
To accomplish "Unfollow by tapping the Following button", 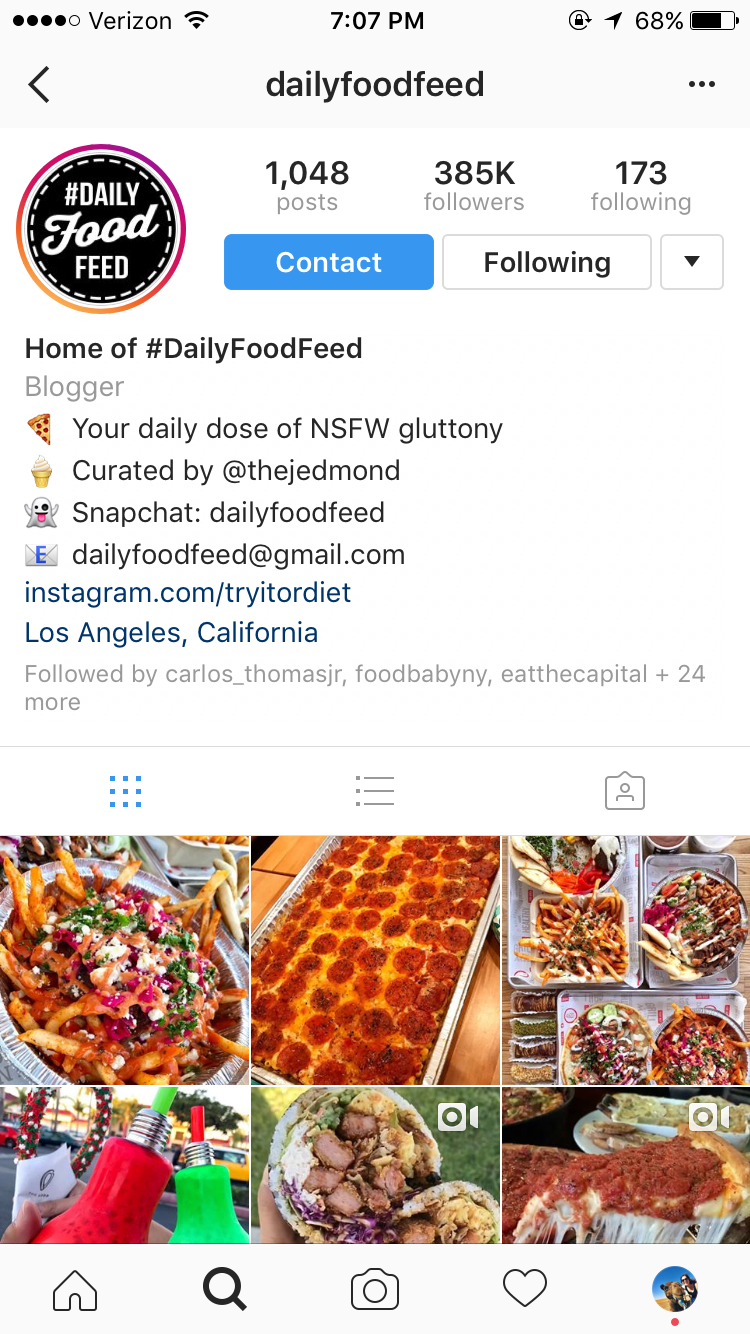I will (546, 262).
